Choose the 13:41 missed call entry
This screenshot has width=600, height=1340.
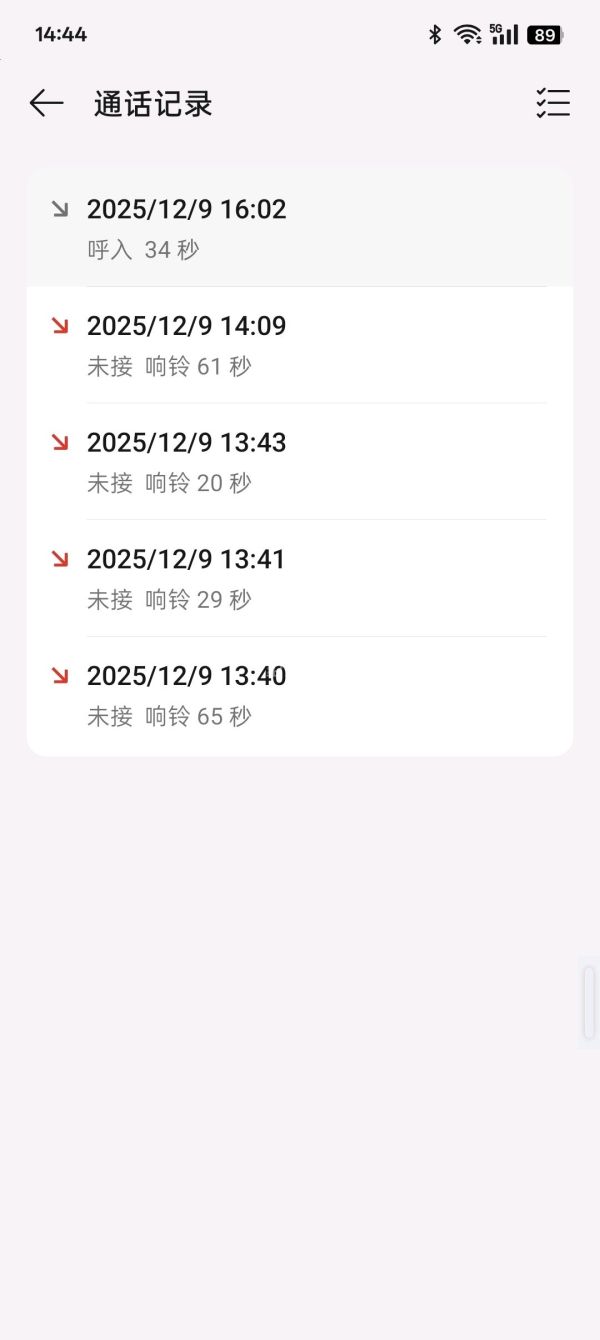click(x=300, y=578)
